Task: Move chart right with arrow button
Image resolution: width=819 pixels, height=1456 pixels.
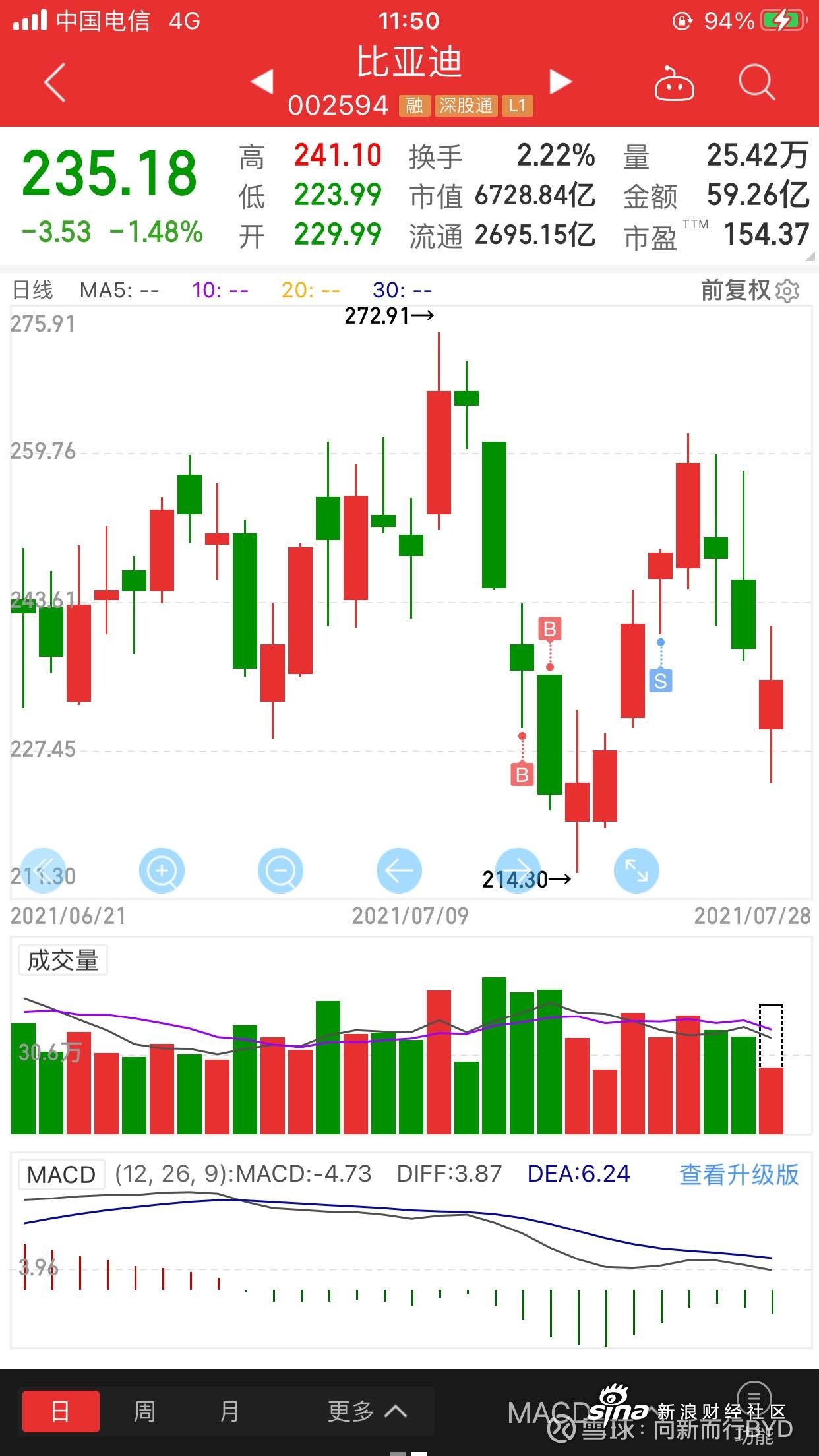Action: pos(518,870)
